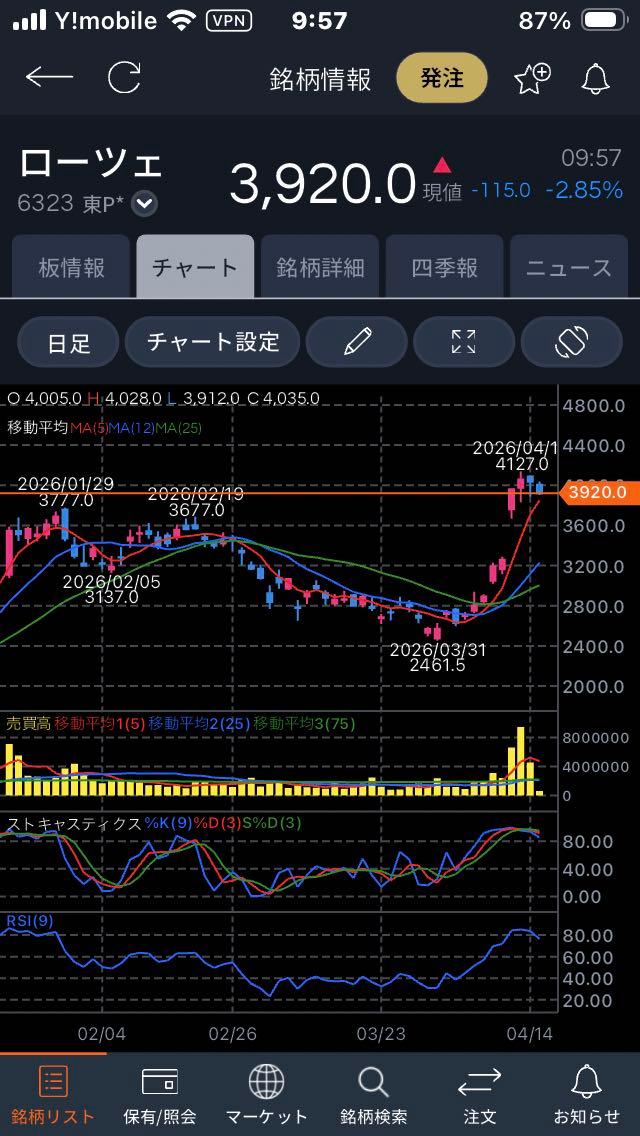Select the チャート tab

(195, 267)
